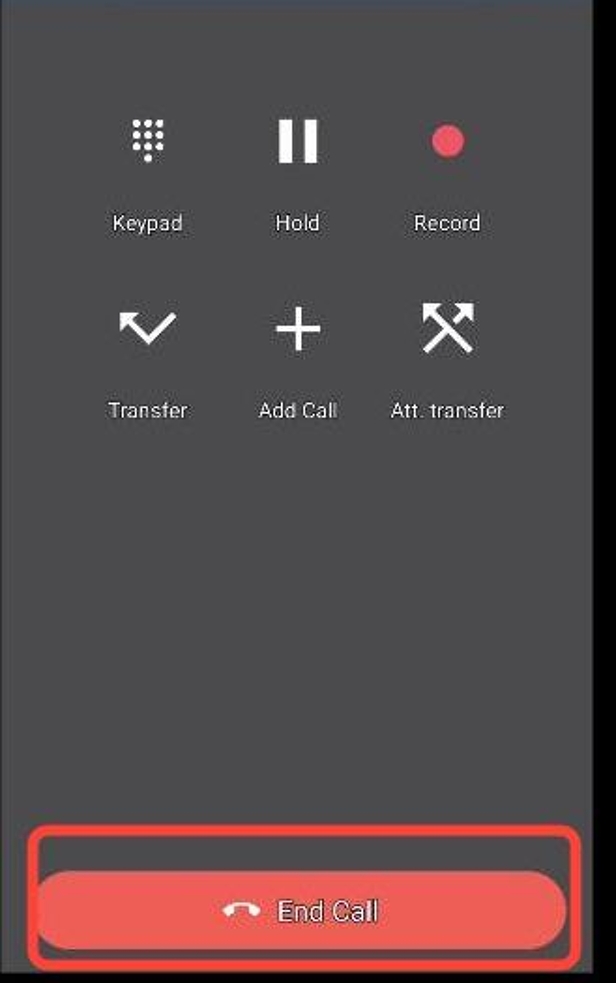616x983 pixels.
Task: Hang up with End Call
Action: point(301,910)
